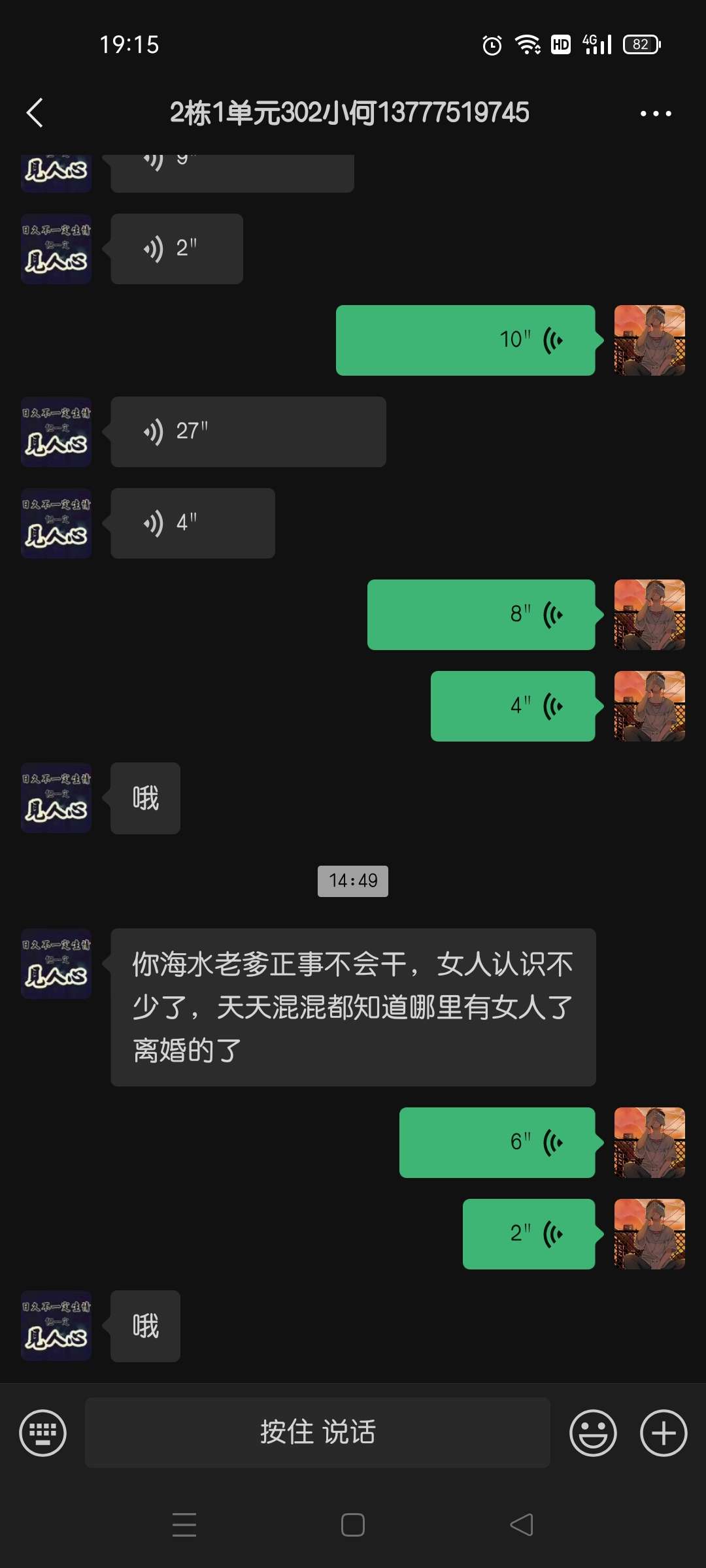Open the three-dot chat info menu
Viewport: 706px width, 1568px height.
click(x=656, y=114)
